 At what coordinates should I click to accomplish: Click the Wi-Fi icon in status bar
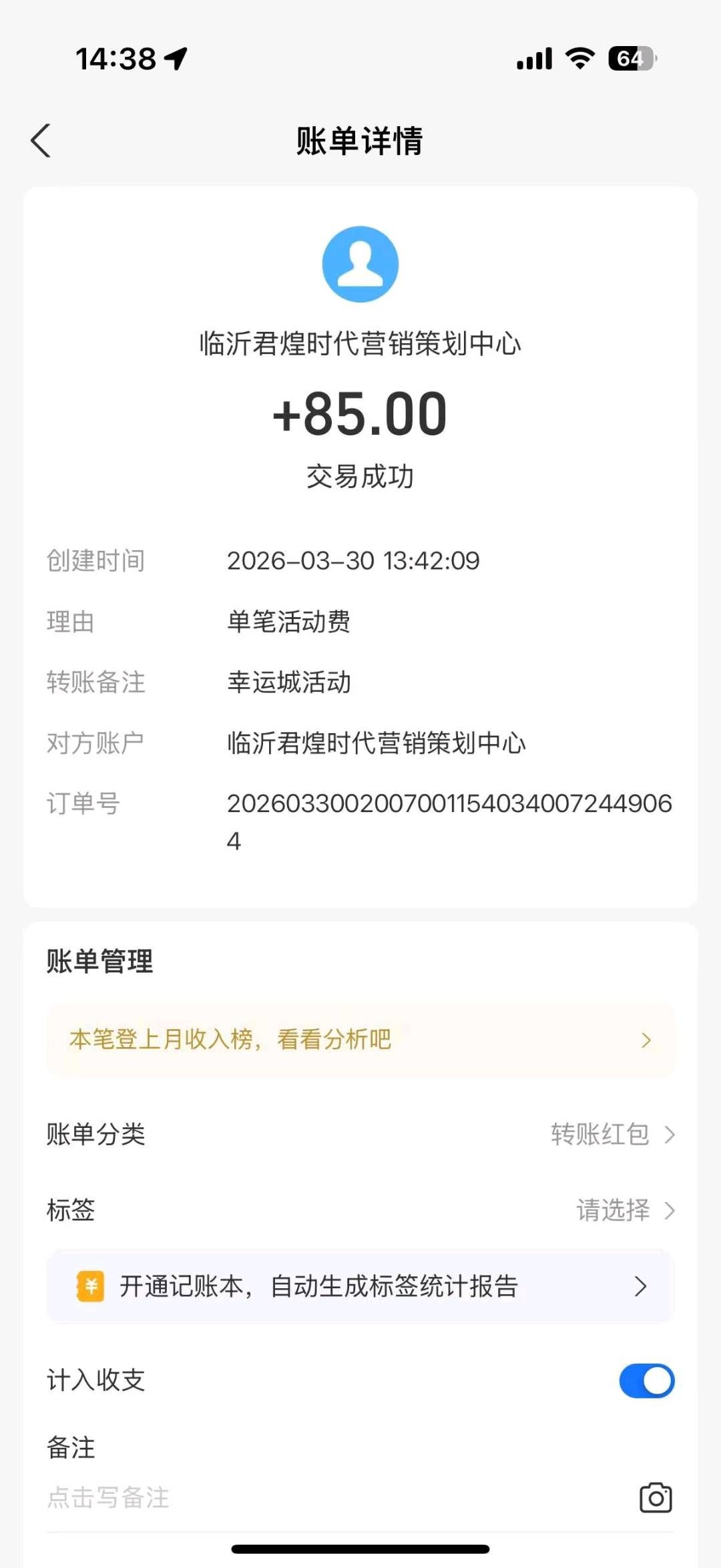pos(578,59)
